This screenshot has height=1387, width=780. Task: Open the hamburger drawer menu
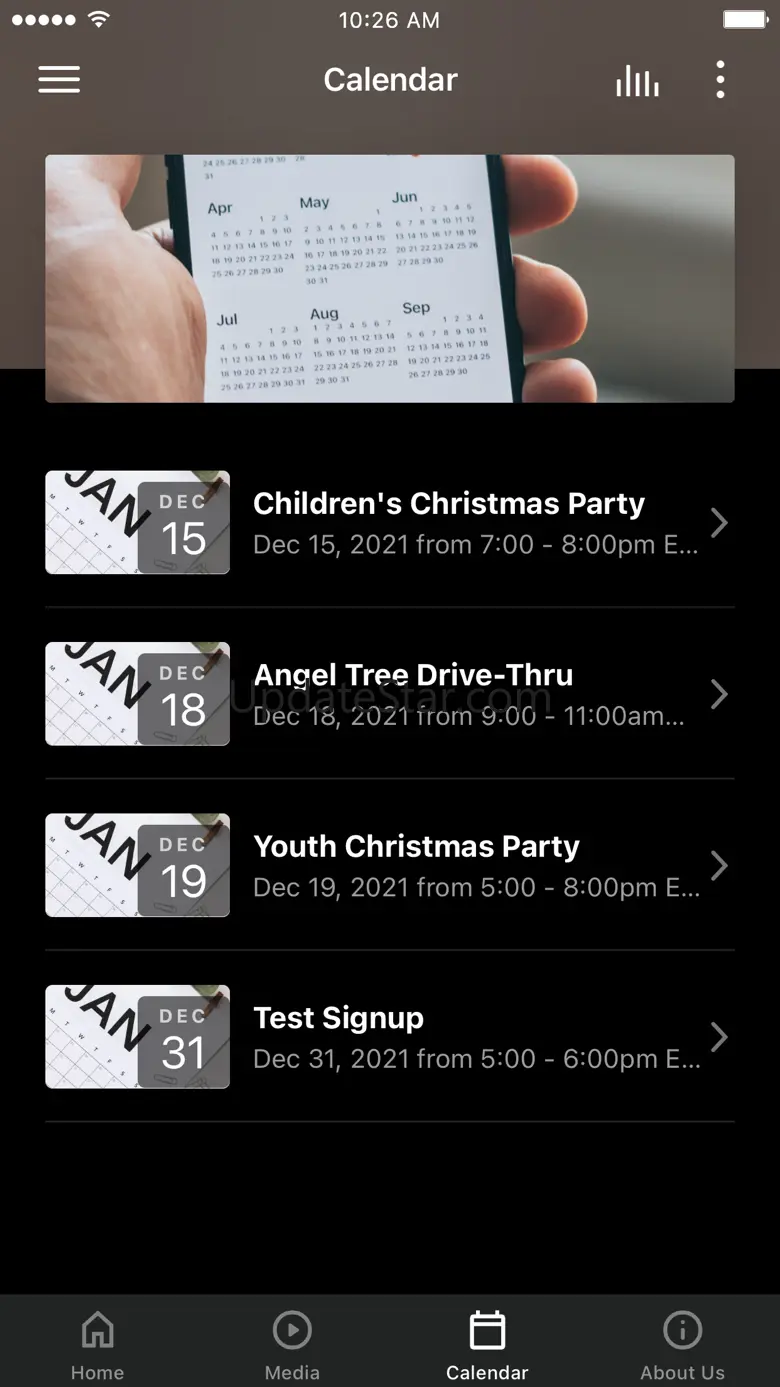tap(59, 80)
